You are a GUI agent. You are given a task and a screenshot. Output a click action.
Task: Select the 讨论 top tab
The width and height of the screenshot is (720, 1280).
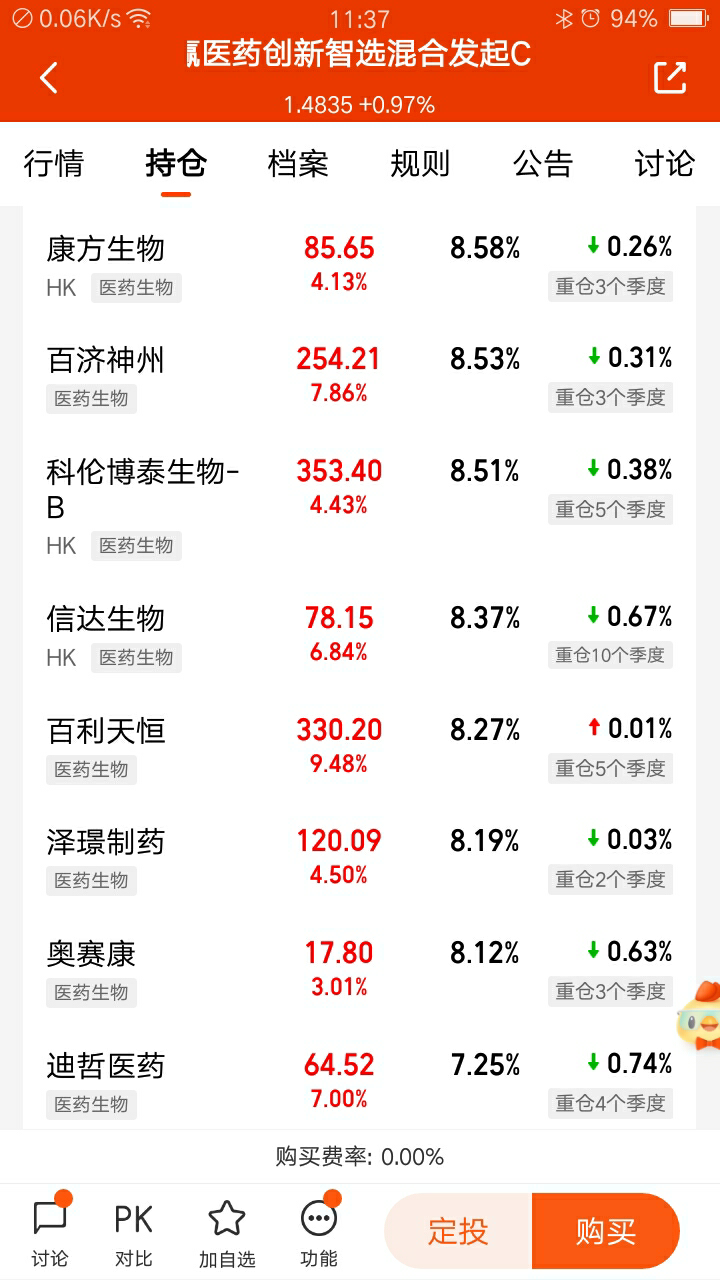point(665,163)
